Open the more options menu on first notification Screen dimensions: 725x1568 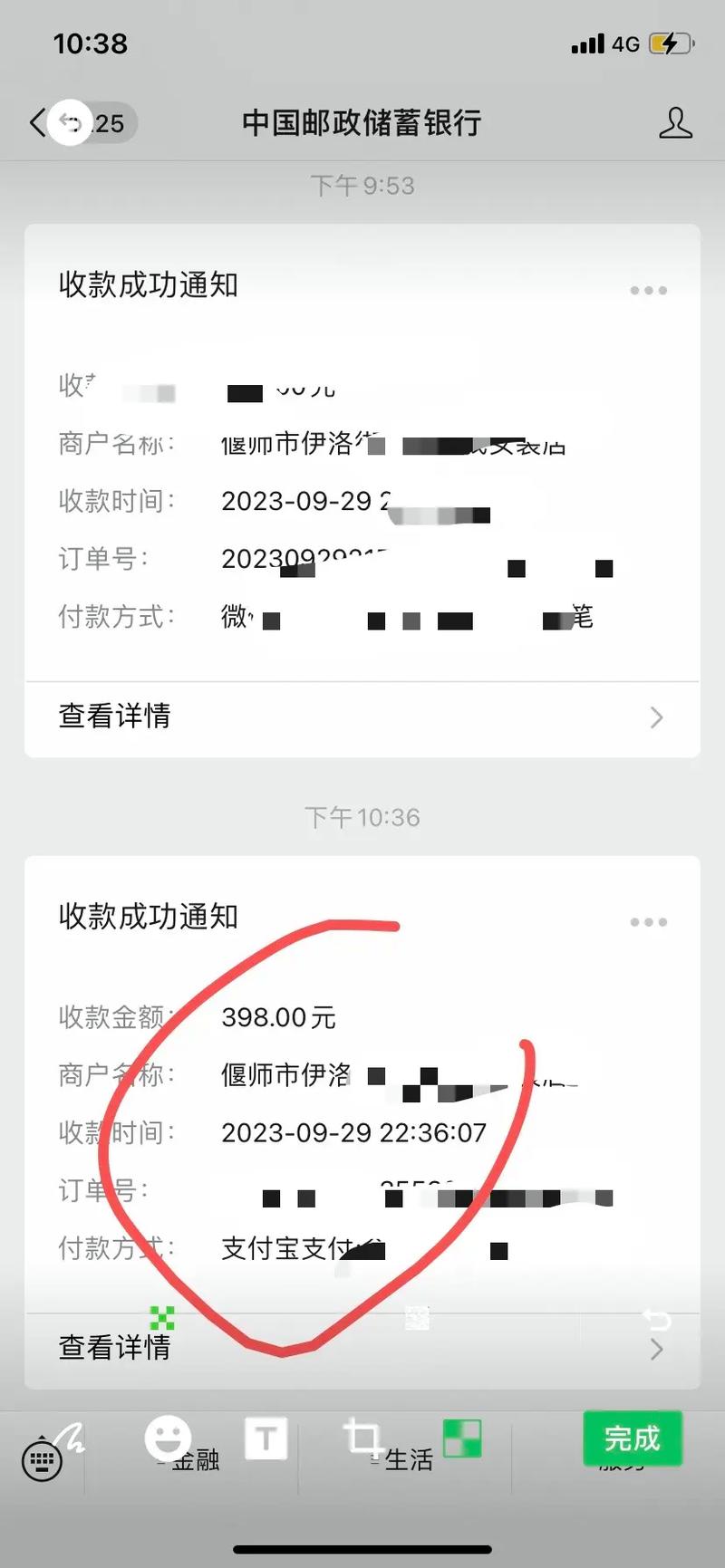[x=648, y=290]
